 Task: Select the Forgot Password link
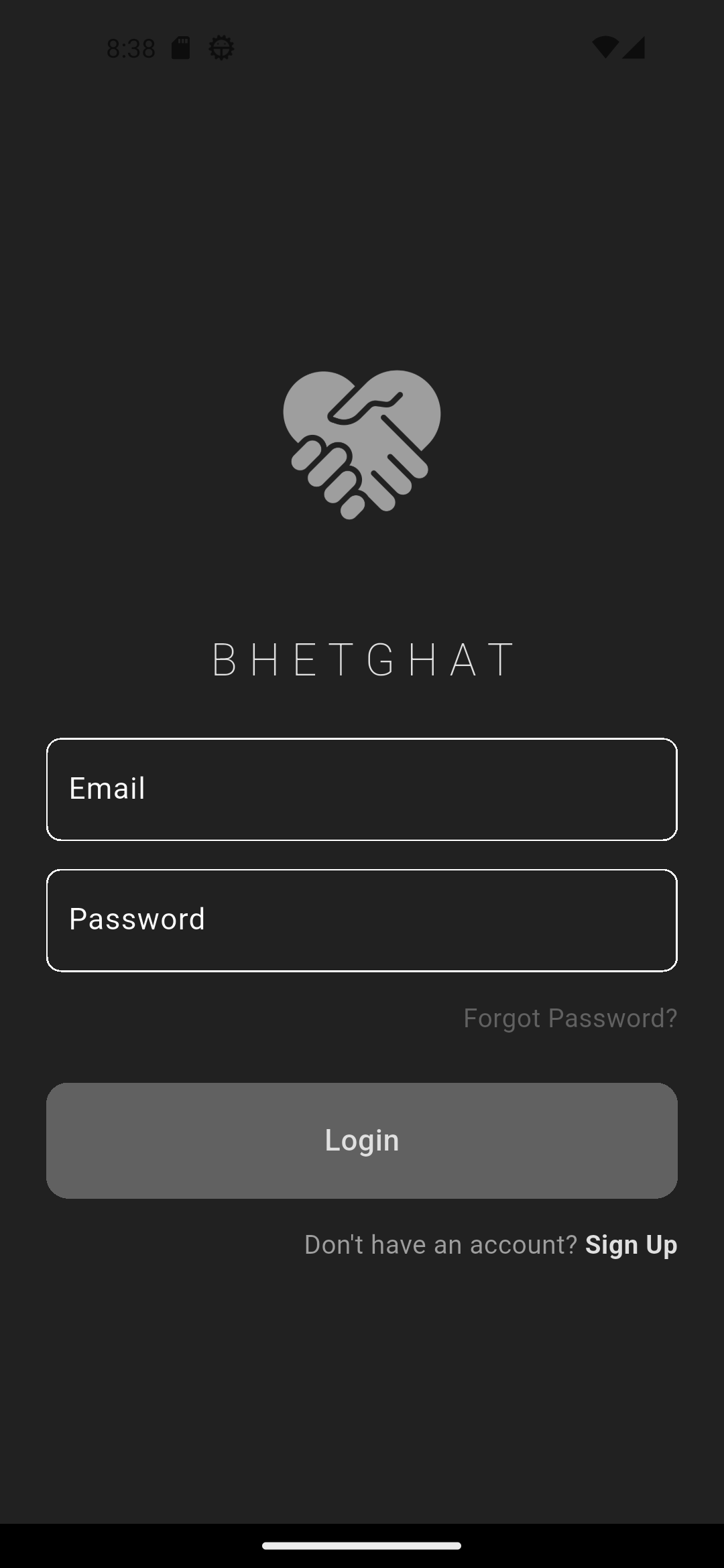coord(570,1018)
